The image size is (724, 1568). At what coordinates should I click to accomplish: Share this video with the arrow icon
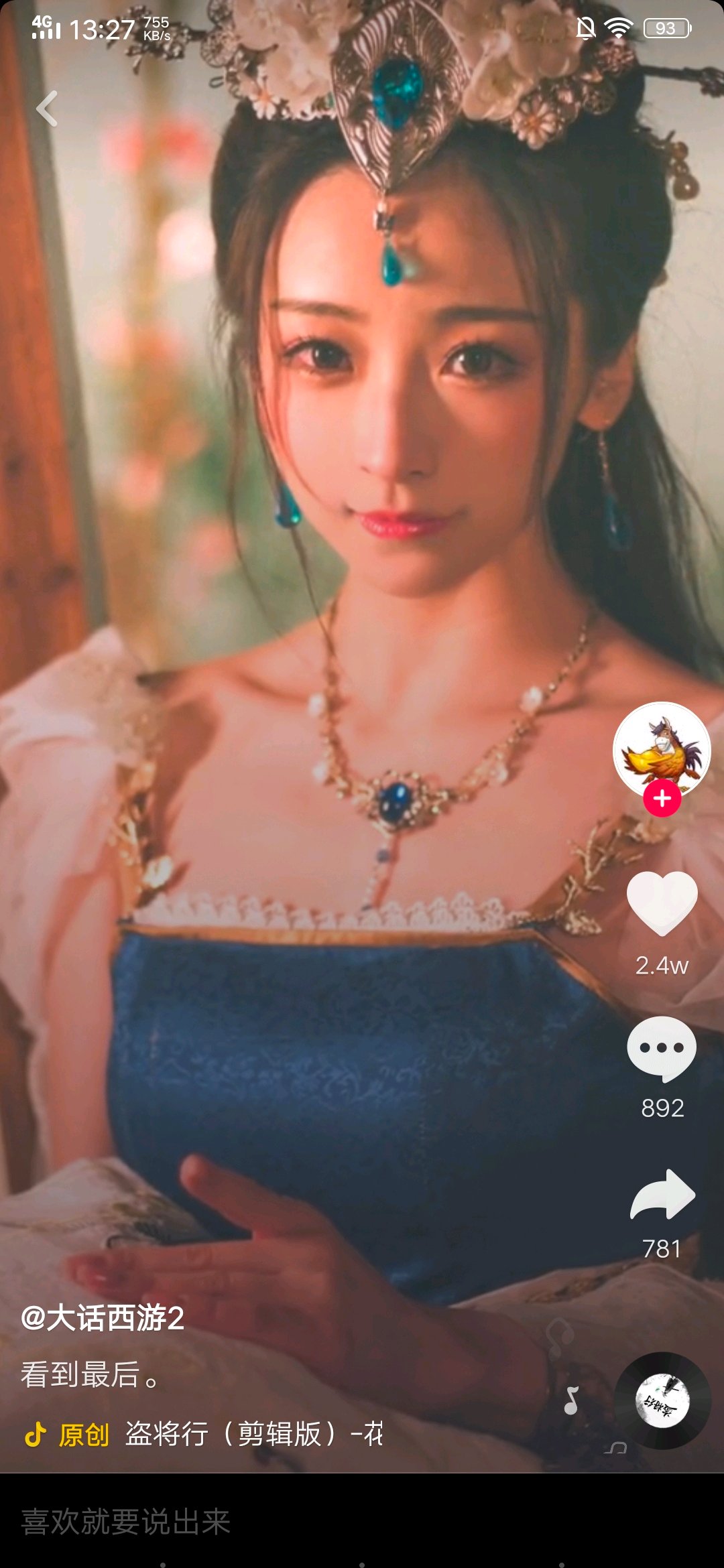662,1195
